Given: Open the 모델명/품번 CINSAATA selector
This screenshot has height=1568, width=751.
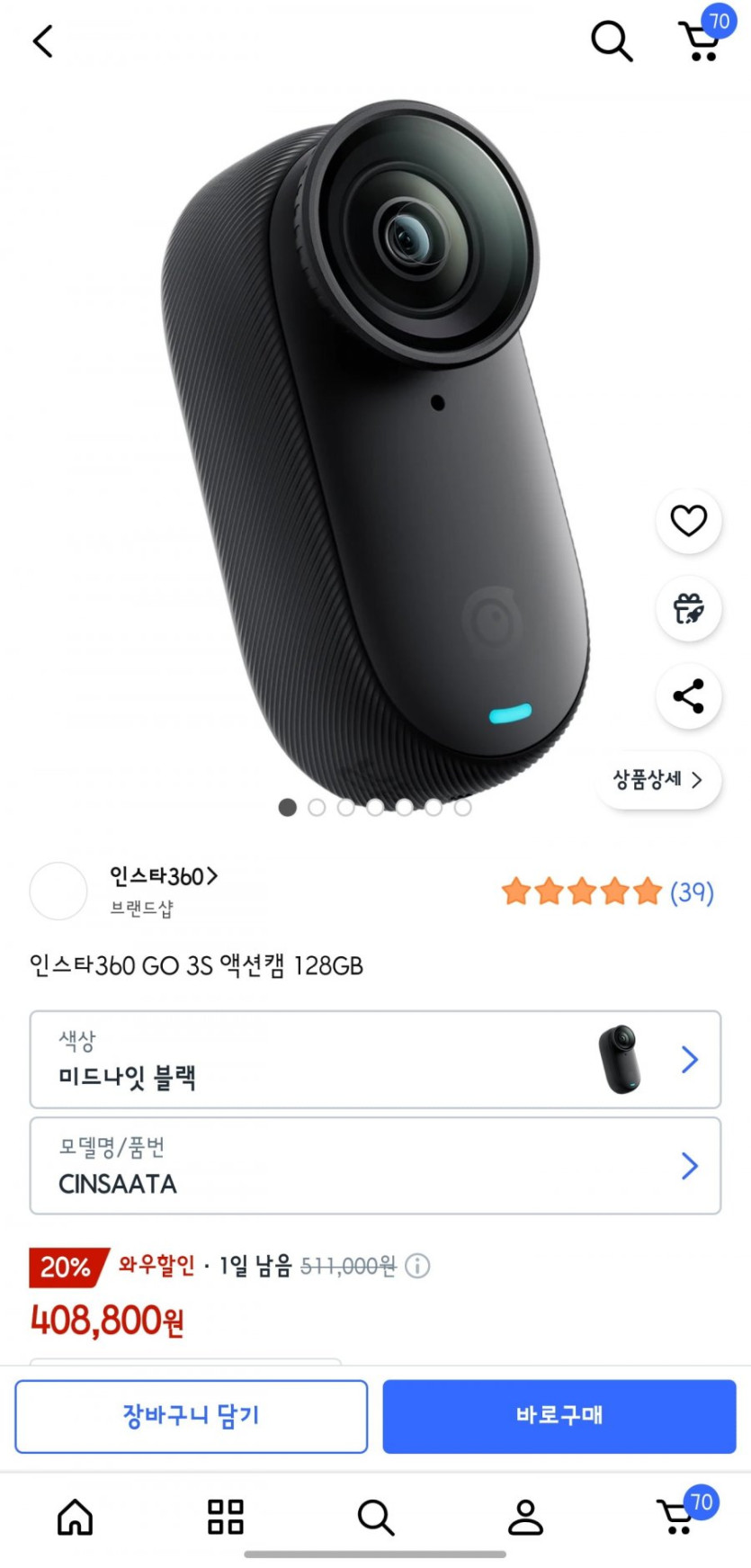Looking at the screenshot, I should point(375,1166).
